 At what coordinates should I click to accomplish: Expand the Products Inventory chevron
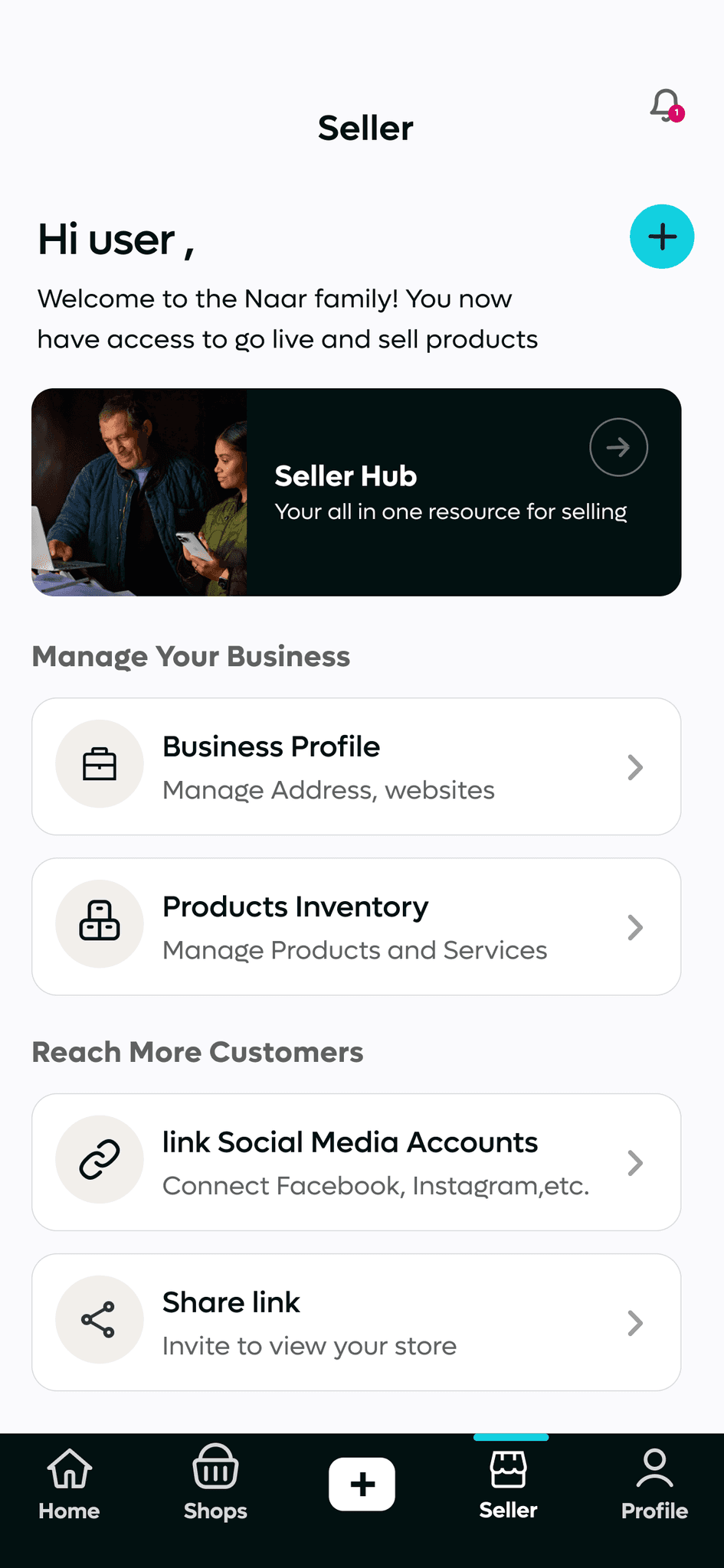pyautogui.click(x=634, y=927)
